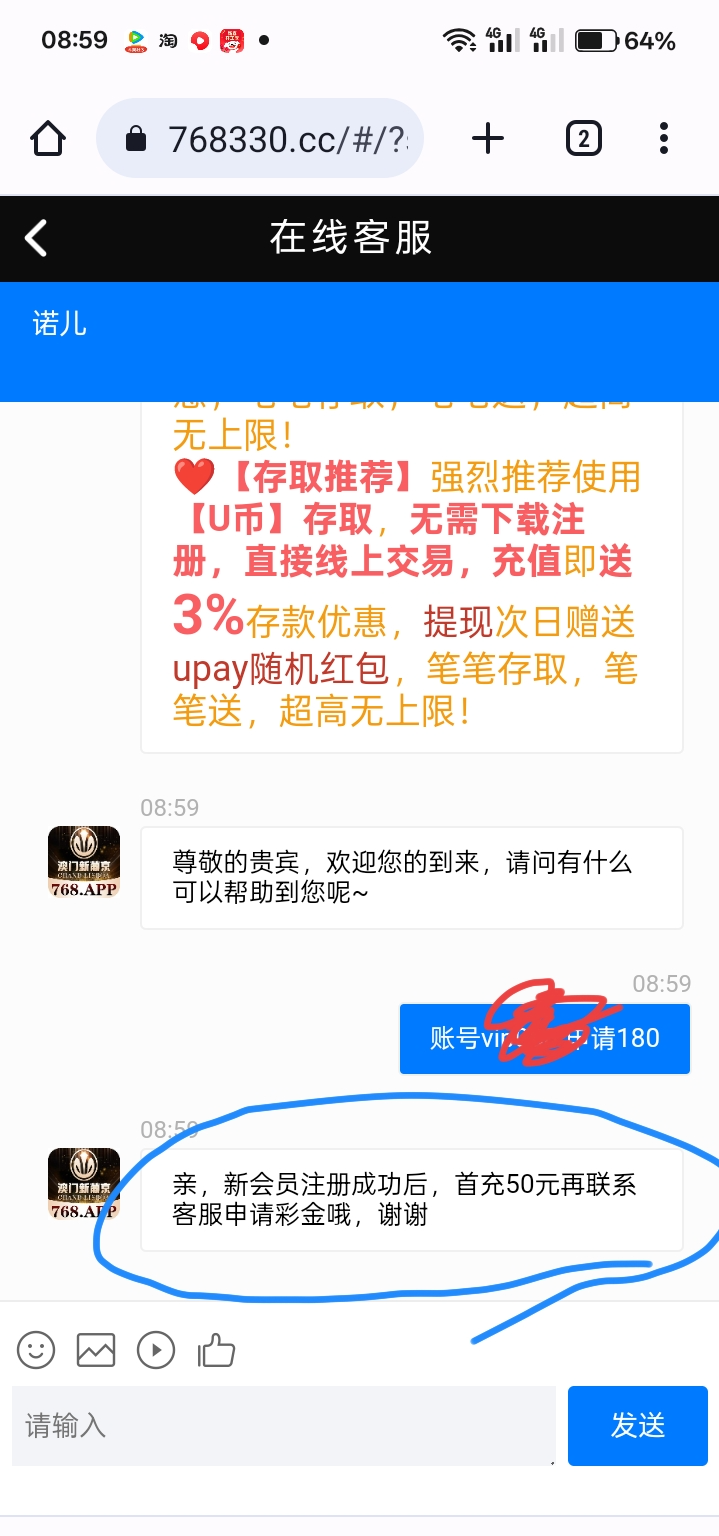This screenshot has width=719, height=1536.
Task: Open the emoji picker
Action: click(x=36, y=1350)
